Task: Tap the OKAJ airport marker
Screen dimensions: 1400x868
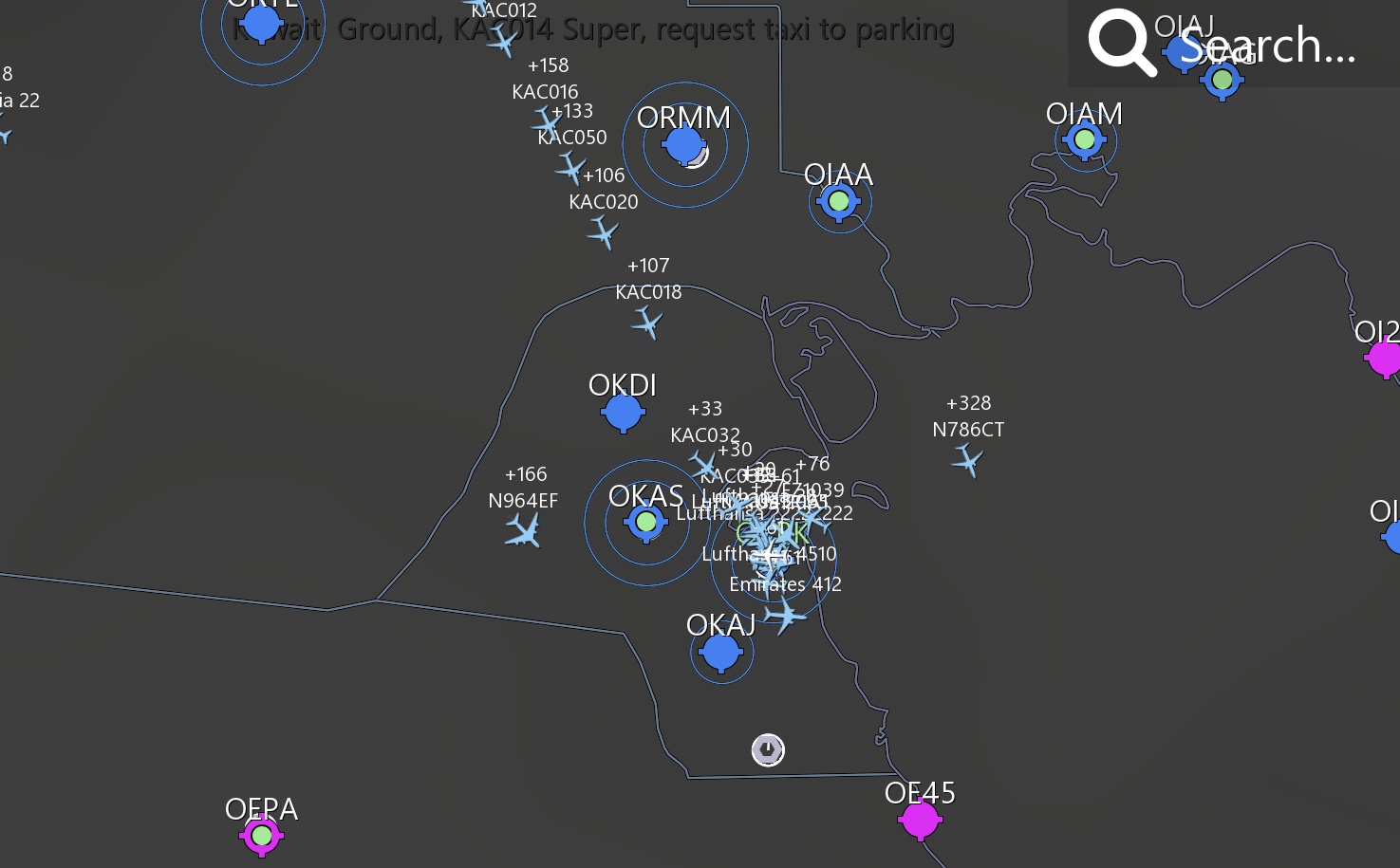Action: [720, 653]
